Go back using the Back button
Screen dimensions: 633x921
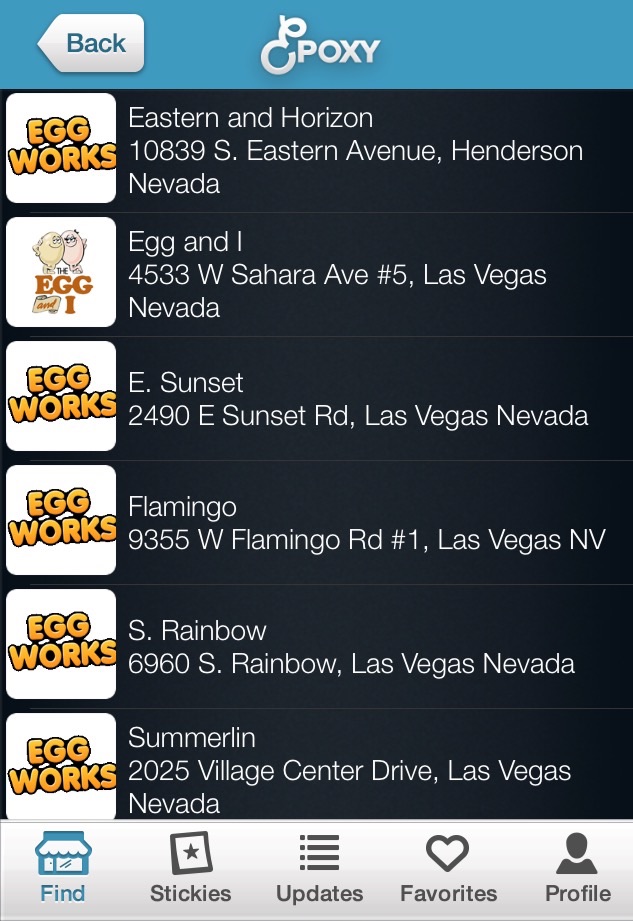click(x=91, y=44)
